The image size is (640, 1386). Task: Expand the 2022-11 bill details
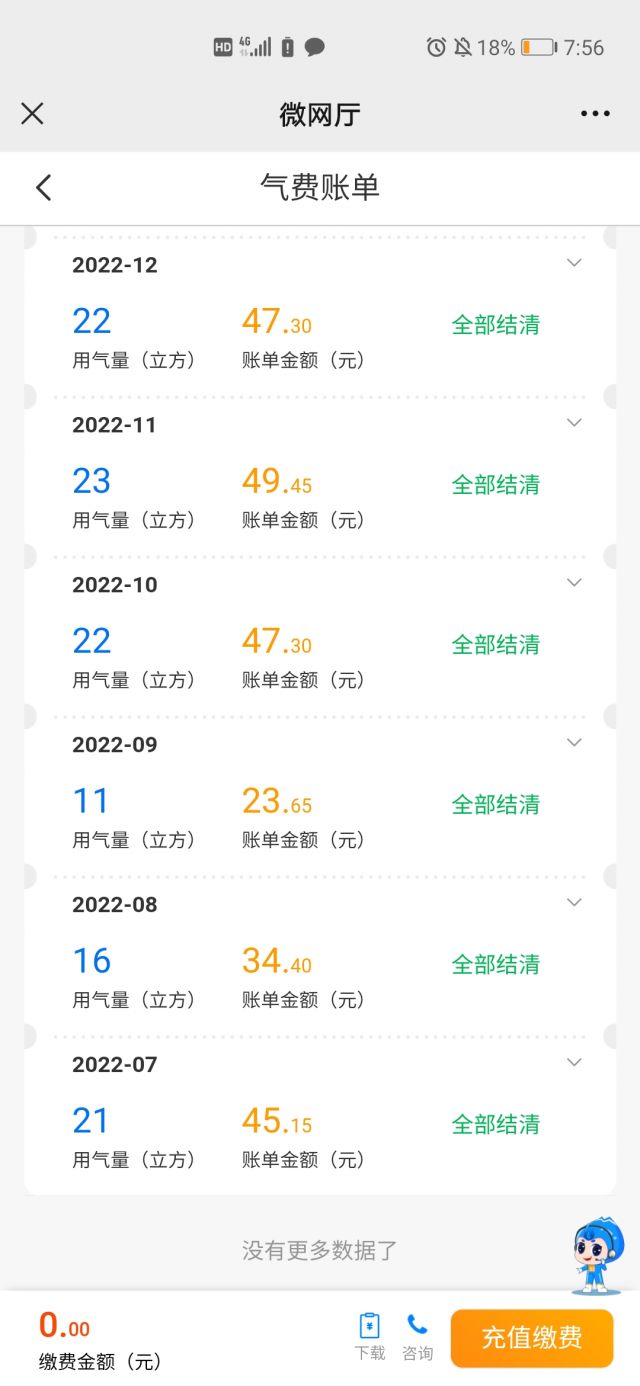574,423
